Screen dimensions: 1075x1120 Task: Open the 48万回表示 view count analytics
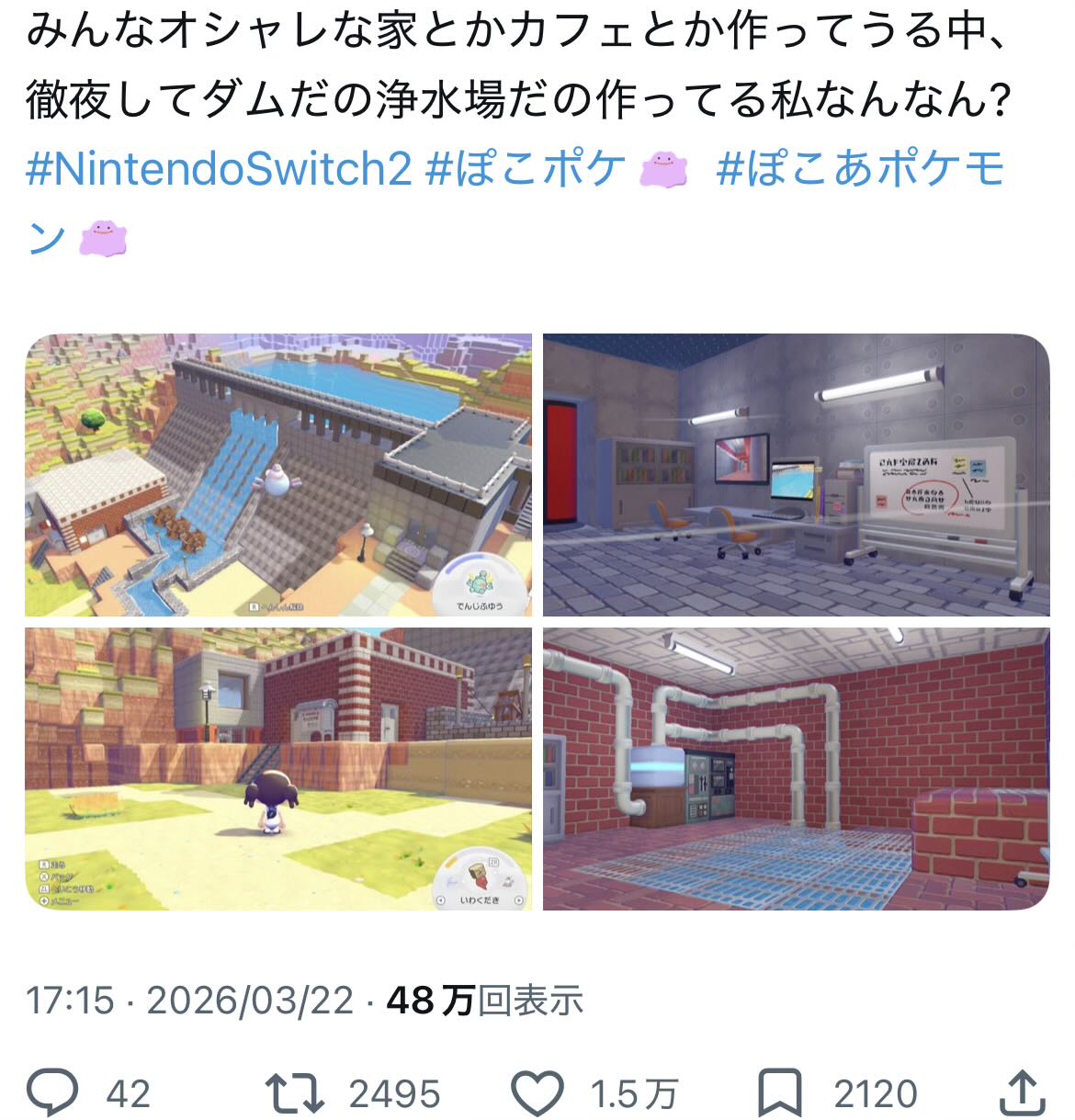[485, 1000]
